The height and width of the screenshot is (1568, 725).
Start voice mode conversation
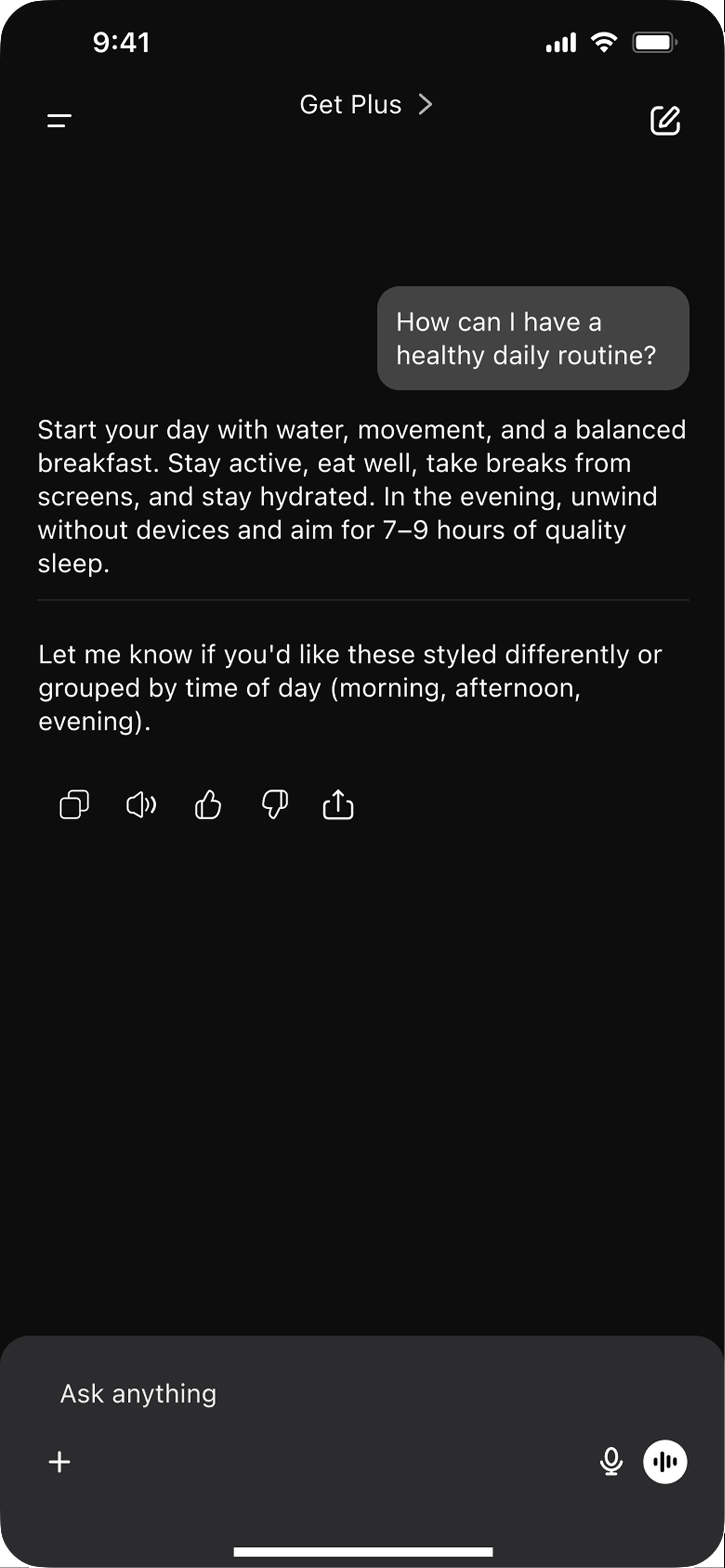[x=665, y=1462]
